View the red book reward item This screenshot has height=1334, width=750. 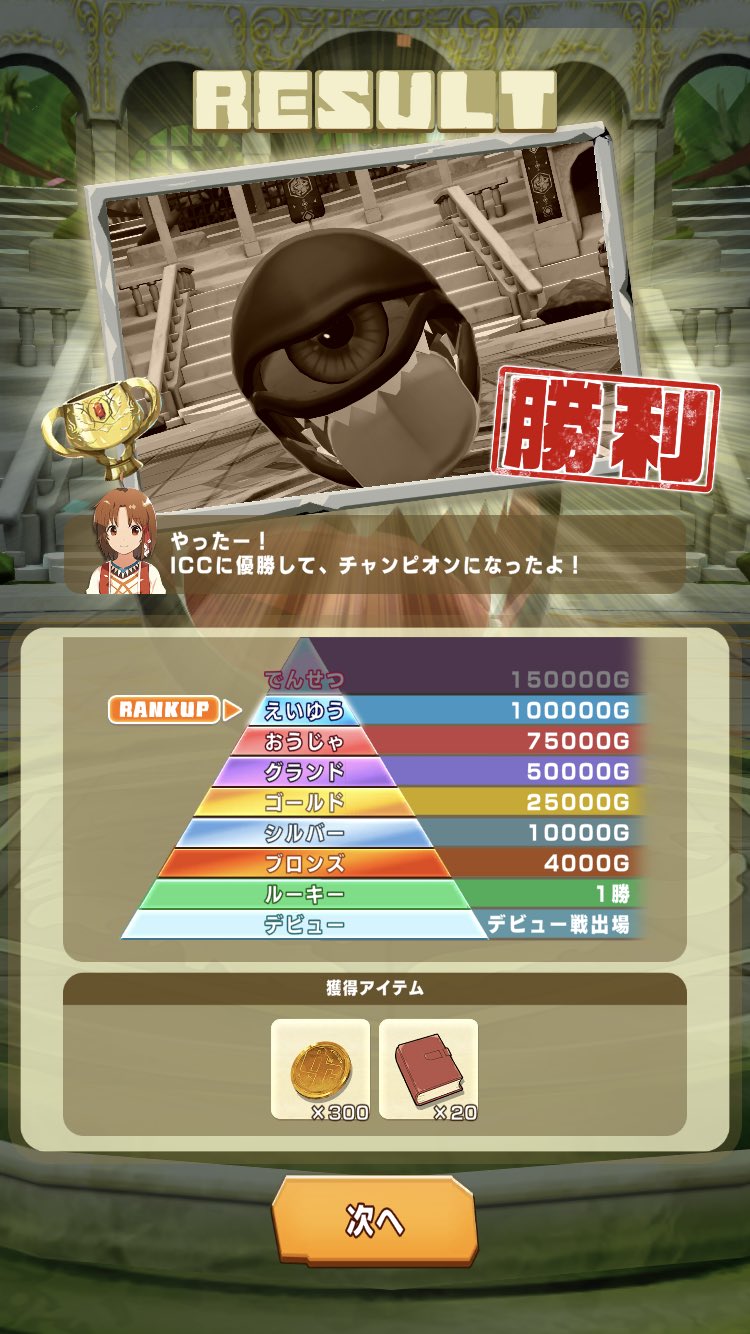pos(428,1068)
